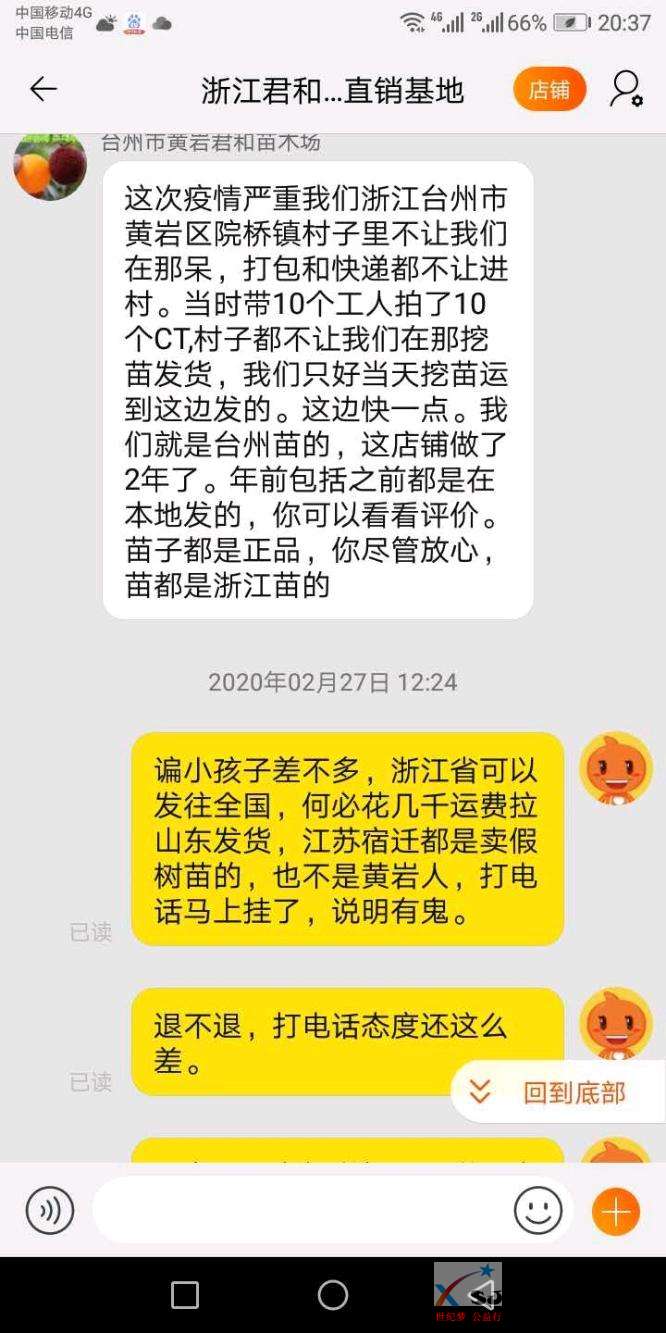Go back using the top-left arrow
Screen dimensions: 666x1333
click(x=43, y=90)
